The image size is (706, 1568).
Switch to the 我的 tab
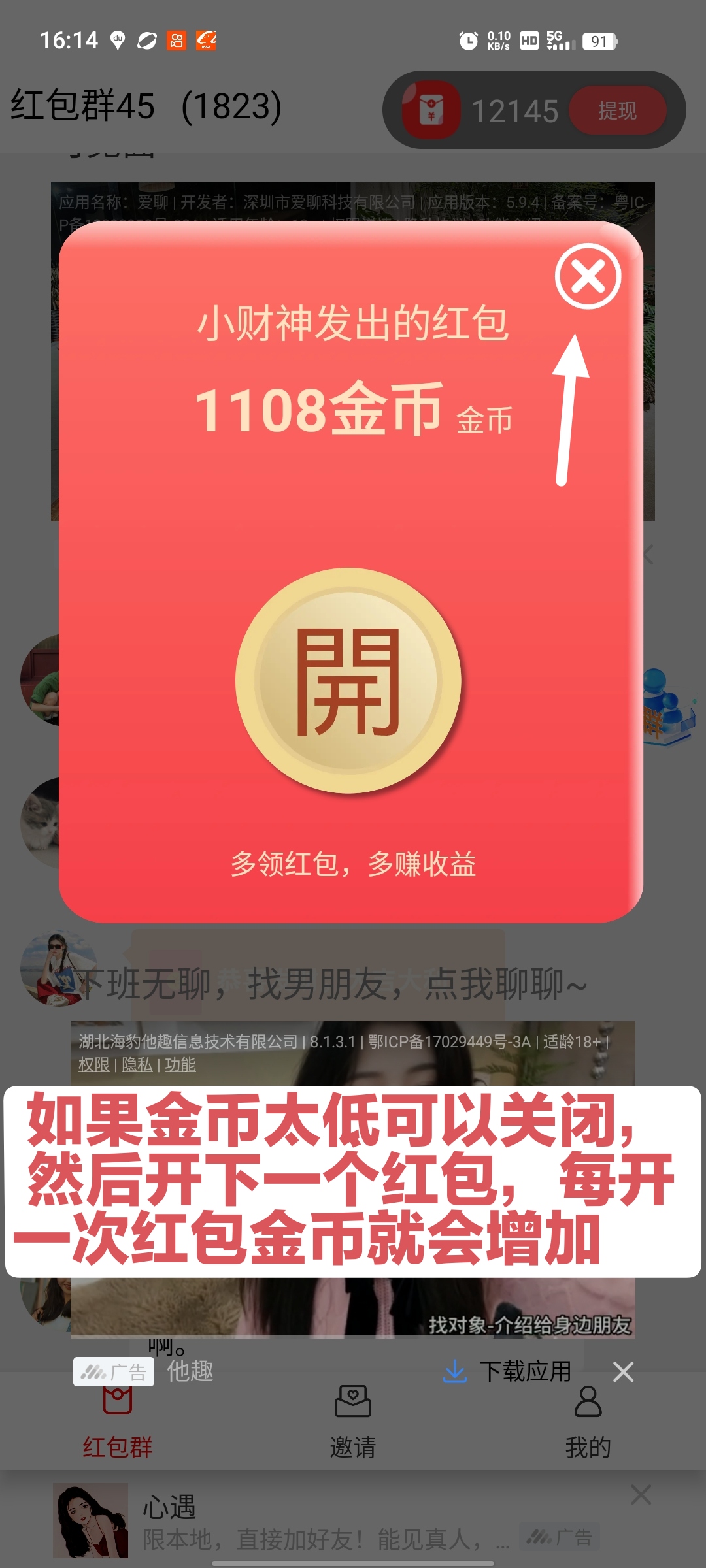point(588,1422)
